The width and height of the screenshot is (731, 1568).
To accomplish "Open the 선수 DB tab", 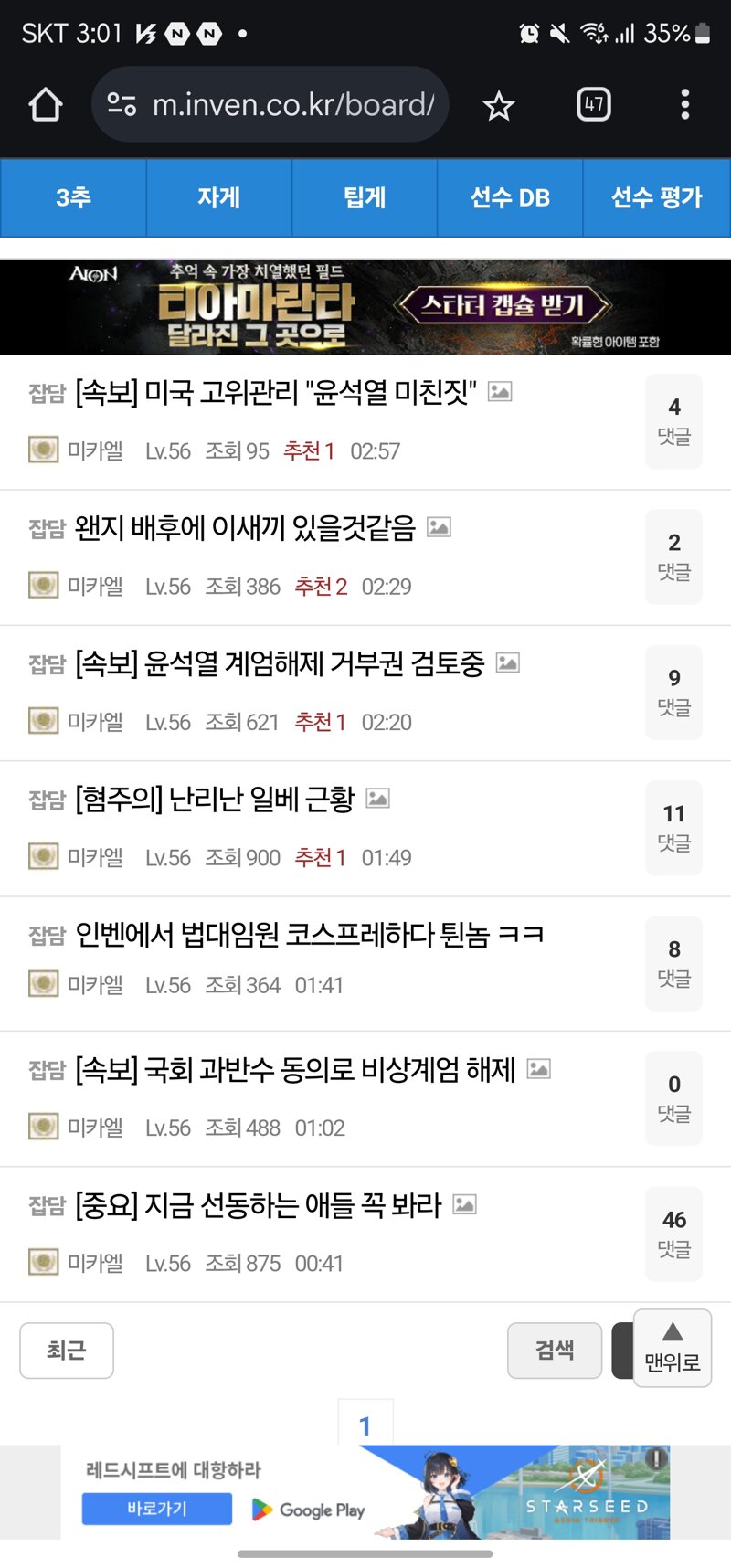I will coord(510,197).
